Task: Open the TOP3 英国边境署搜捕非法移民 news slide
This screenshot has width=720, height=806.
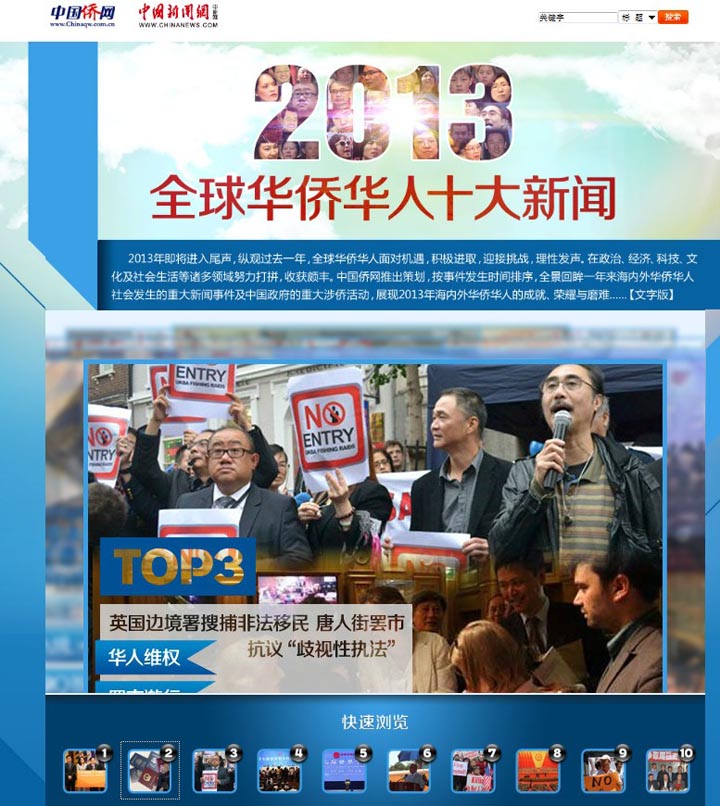Action: pos(375,500)
